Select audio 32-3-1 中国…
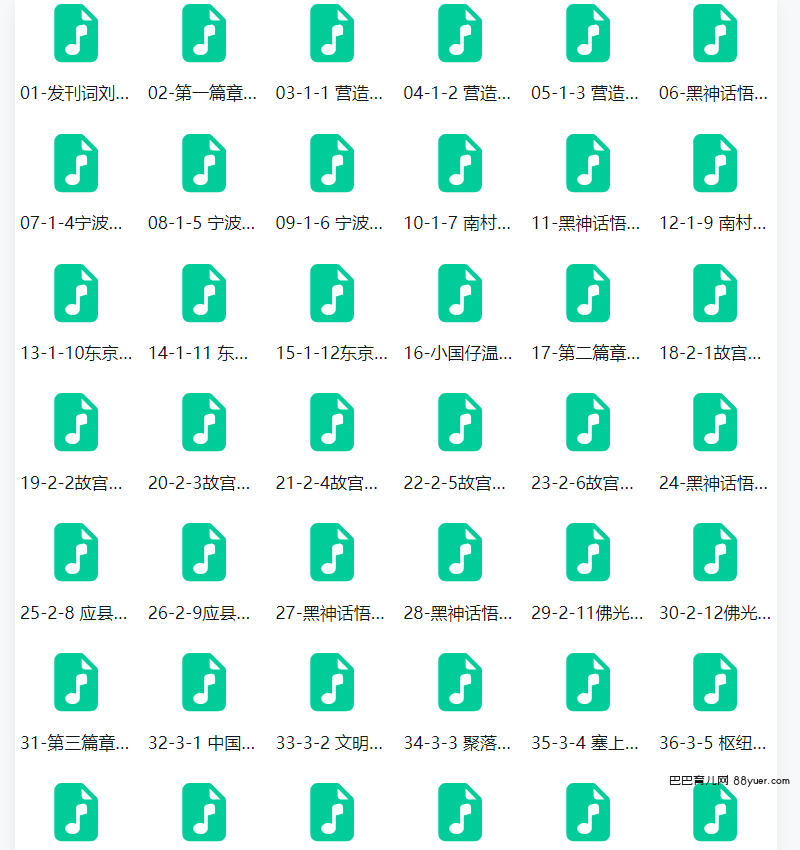 click(x=204, y=682)
